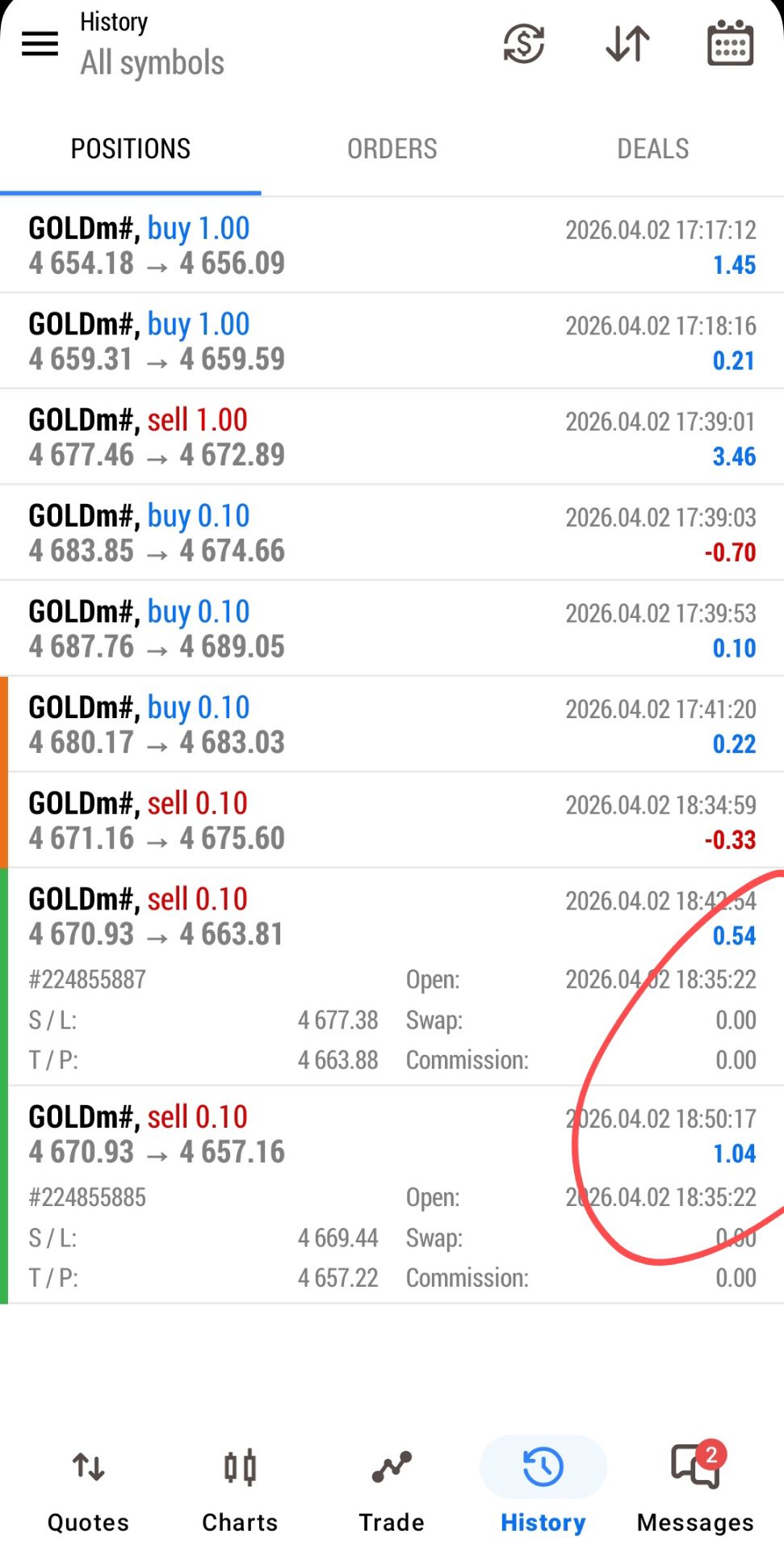784x1551 pixels.
Task: Expand the buy 1.00 position at 17:18:16
Action: tap(392, 342)
